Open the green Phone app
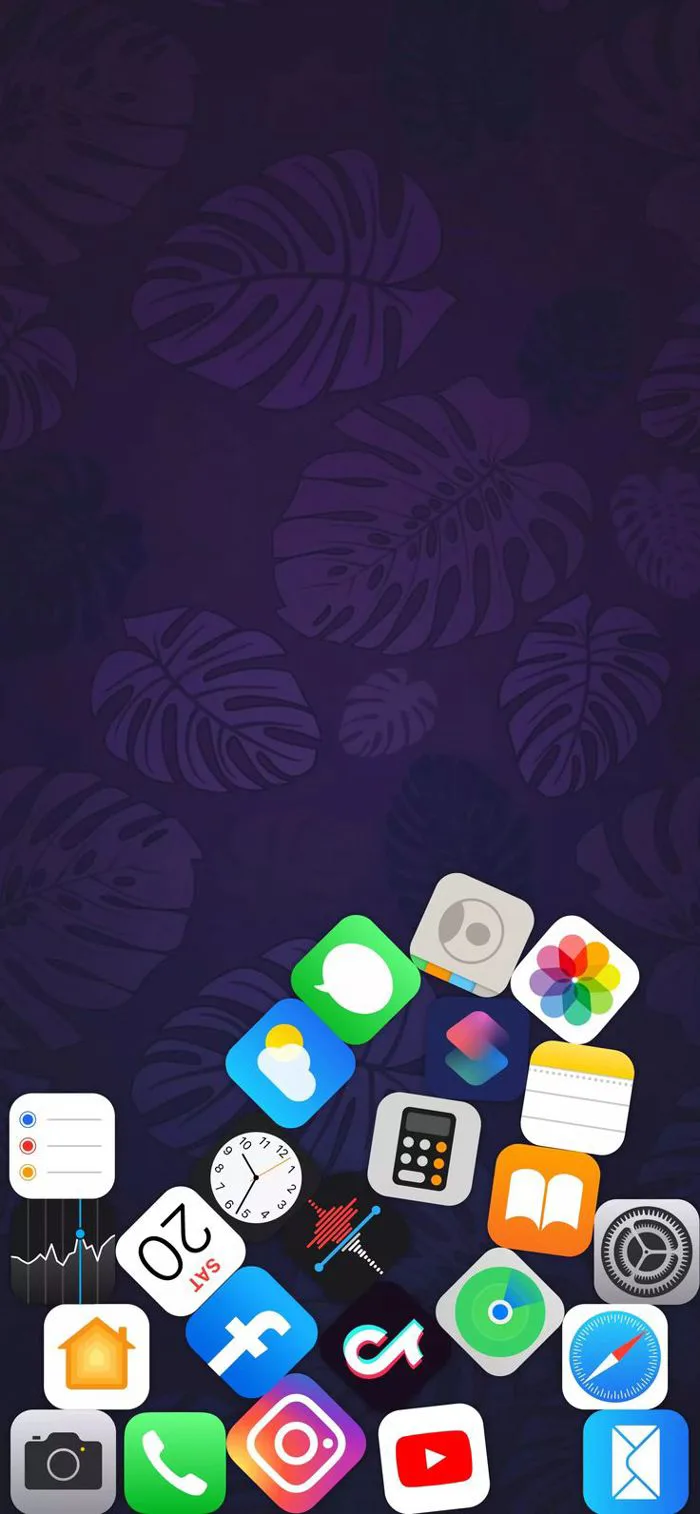The width and height of the screenshot is (700, 1514). pyautogui.click(x=175, y=1463)
